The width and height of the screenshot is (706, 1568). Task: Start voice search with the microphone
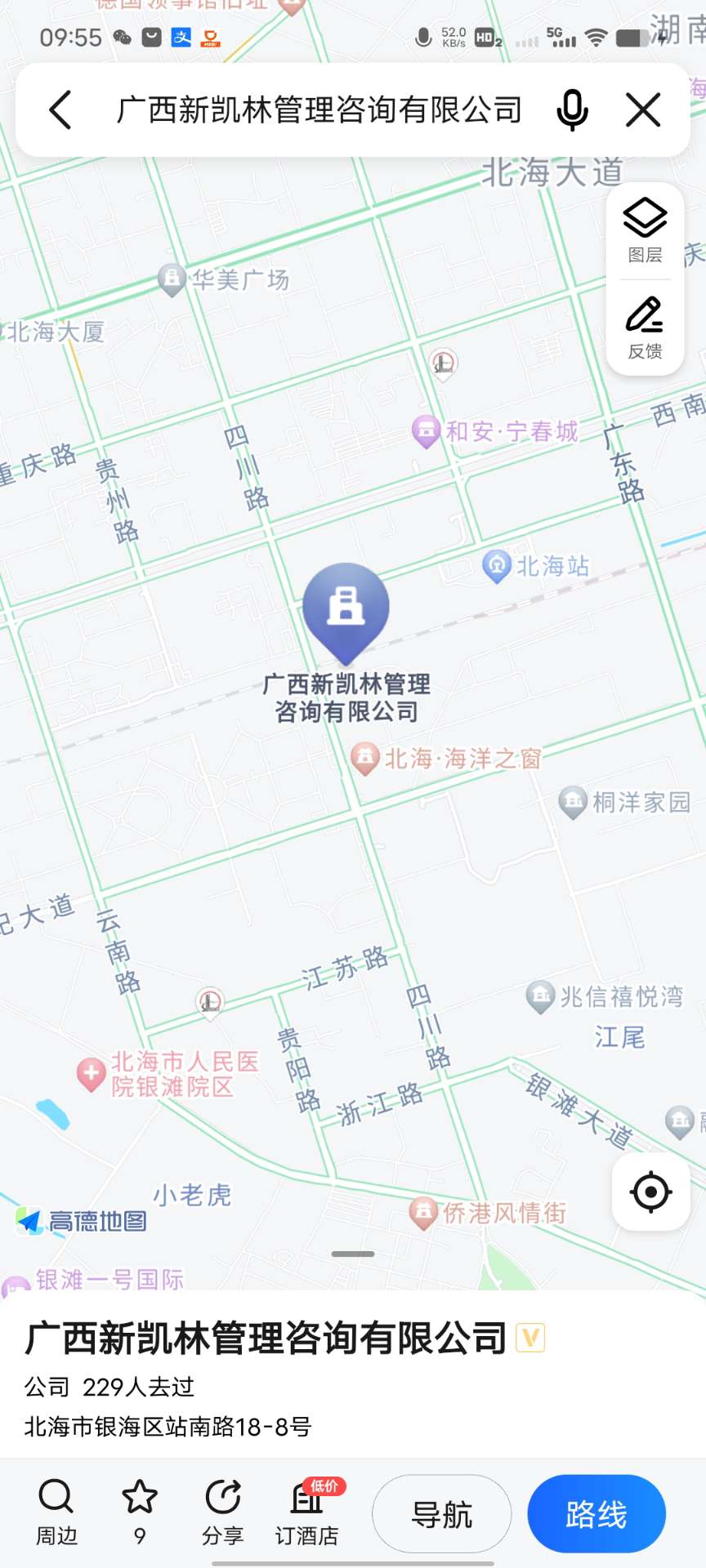pyautogui.click(x=572, y=109)
